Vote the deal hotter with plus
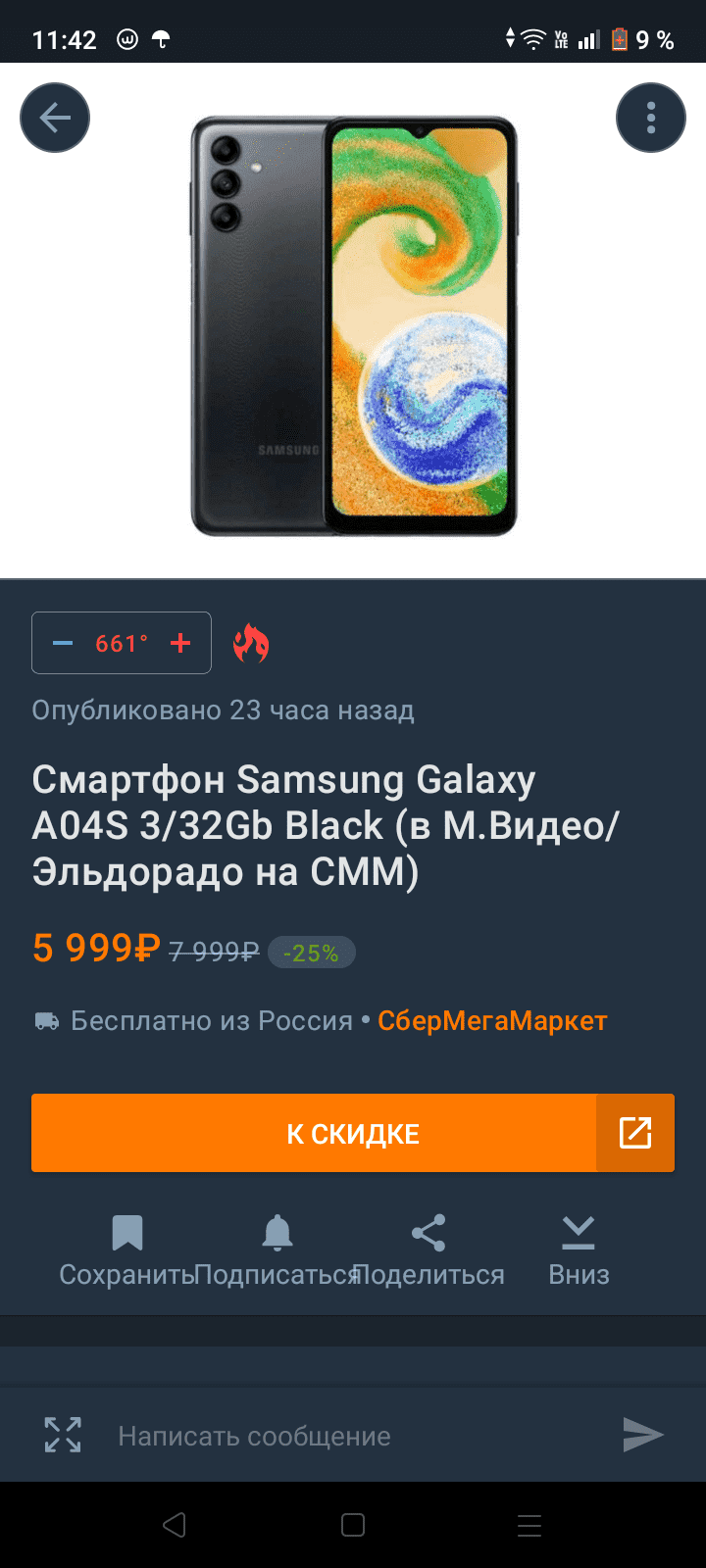 point(180,643)
